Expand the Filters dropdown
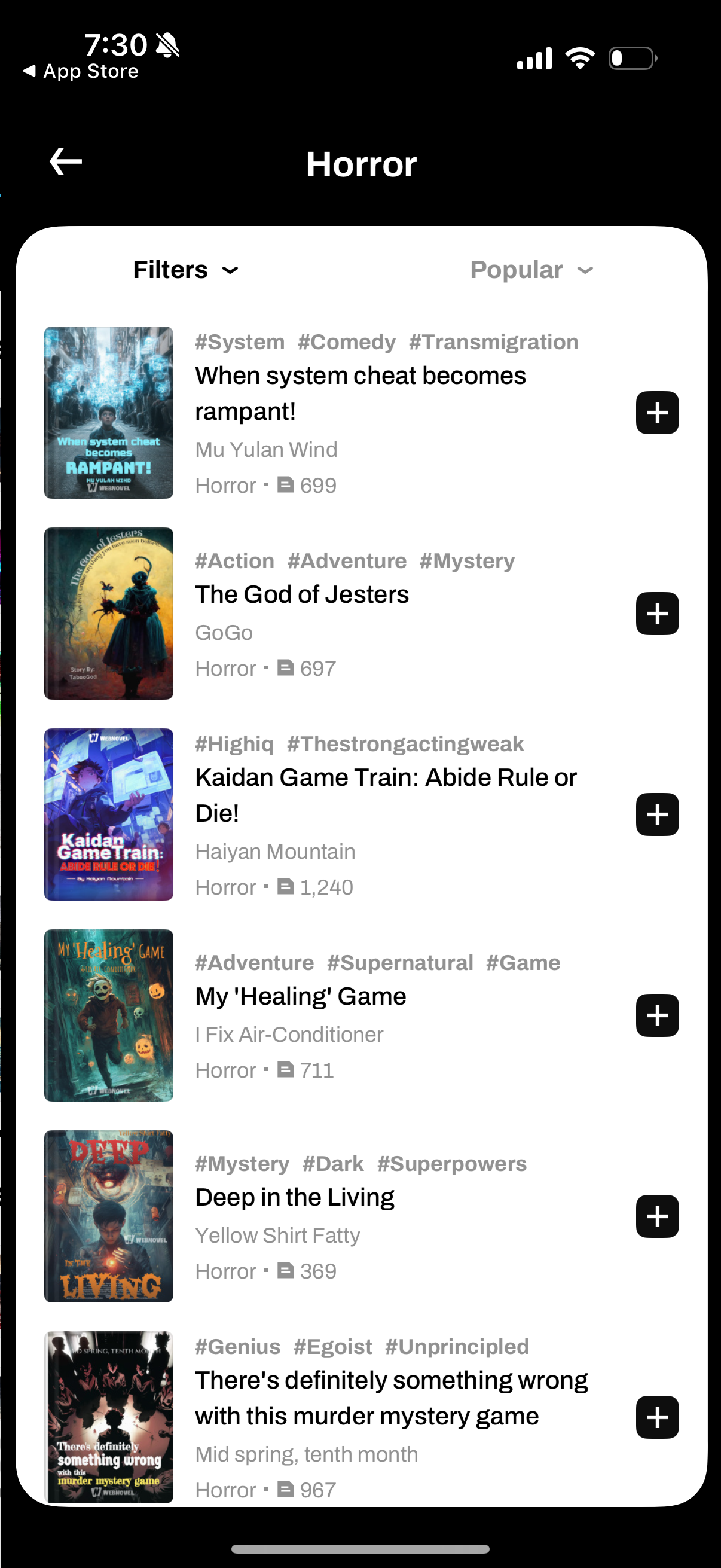This screenshot has width=721, height=1568. click(185, 270)
